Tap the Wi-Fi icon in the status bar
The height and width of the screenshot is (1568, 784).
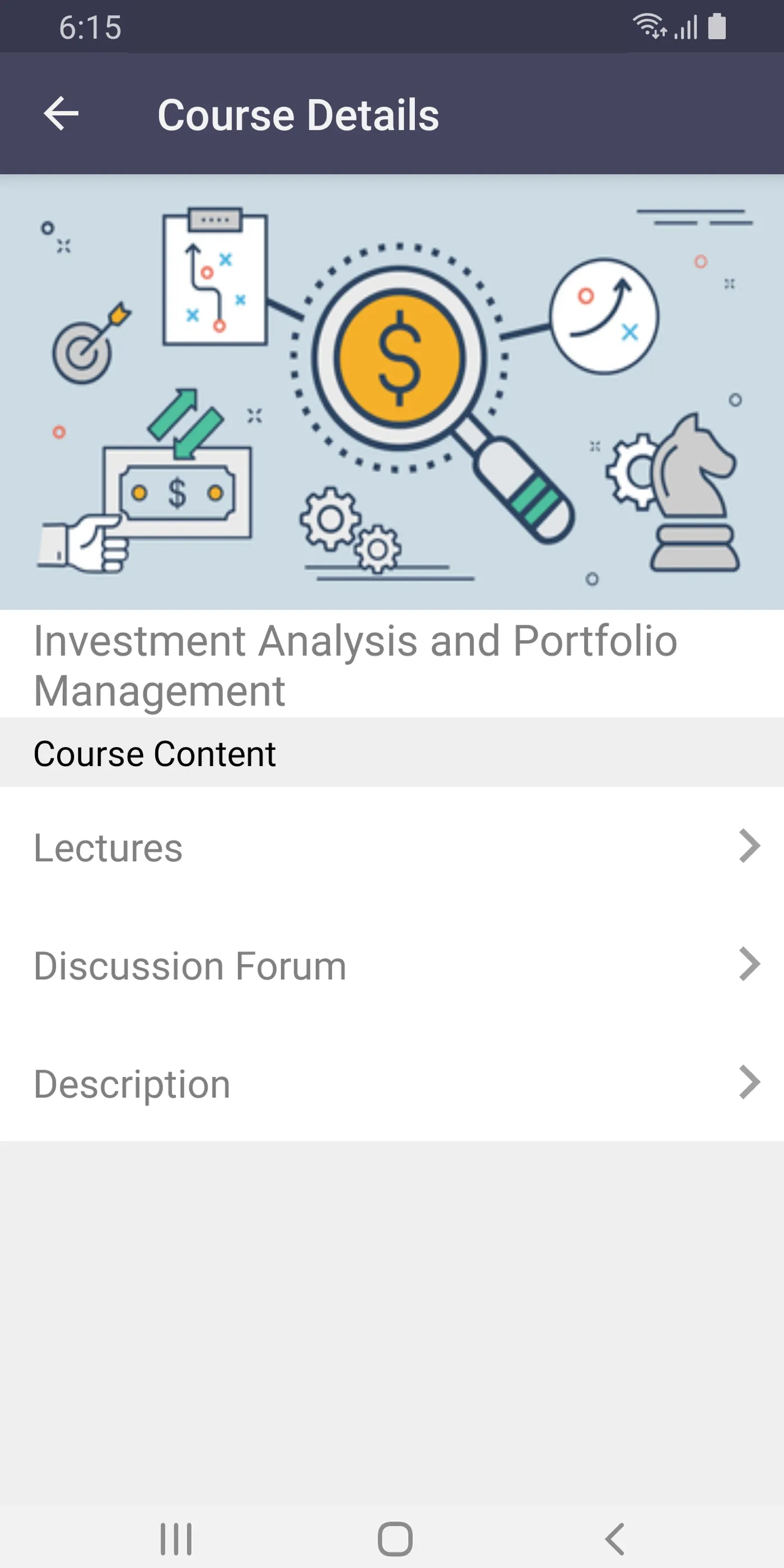coord(648,26)
